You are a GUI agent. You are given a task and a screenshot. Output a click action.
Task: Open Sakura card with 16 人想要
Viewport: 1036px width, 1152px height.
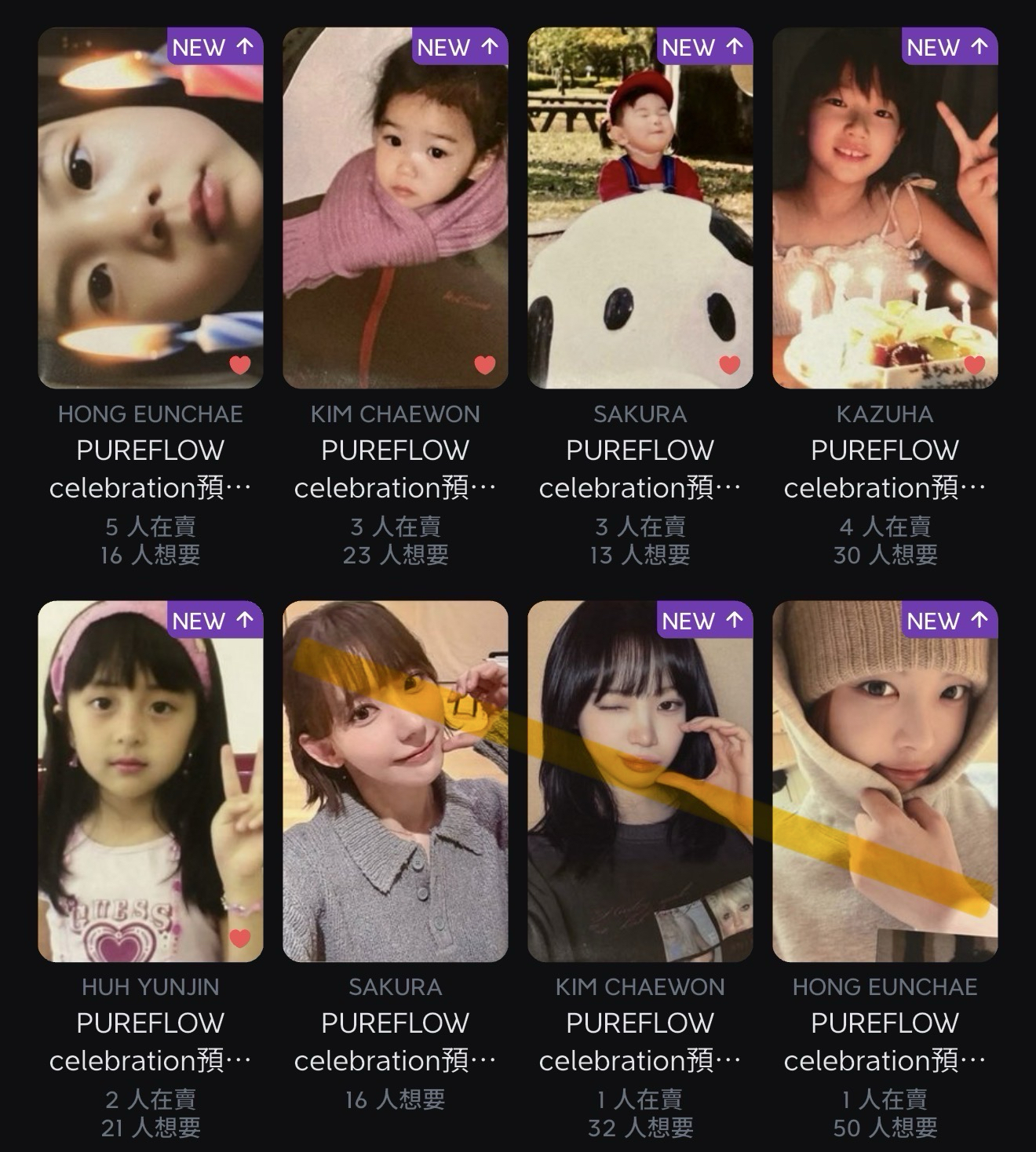tap(395, 781)
